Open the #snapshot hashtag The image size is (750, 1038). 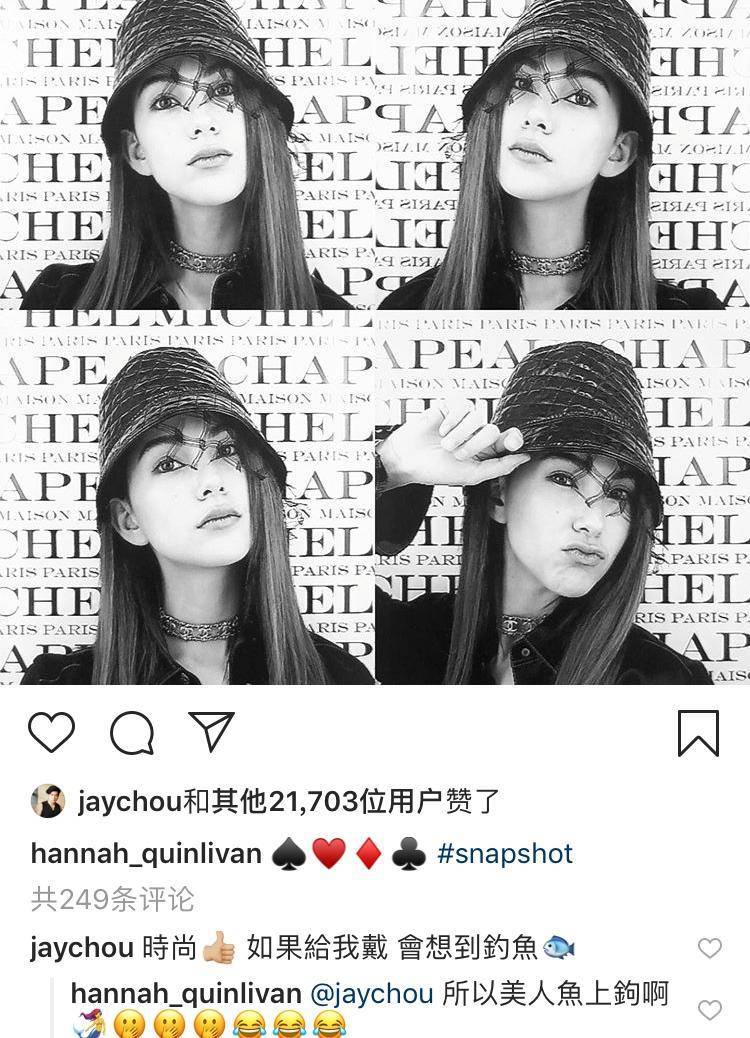(504, 854)
